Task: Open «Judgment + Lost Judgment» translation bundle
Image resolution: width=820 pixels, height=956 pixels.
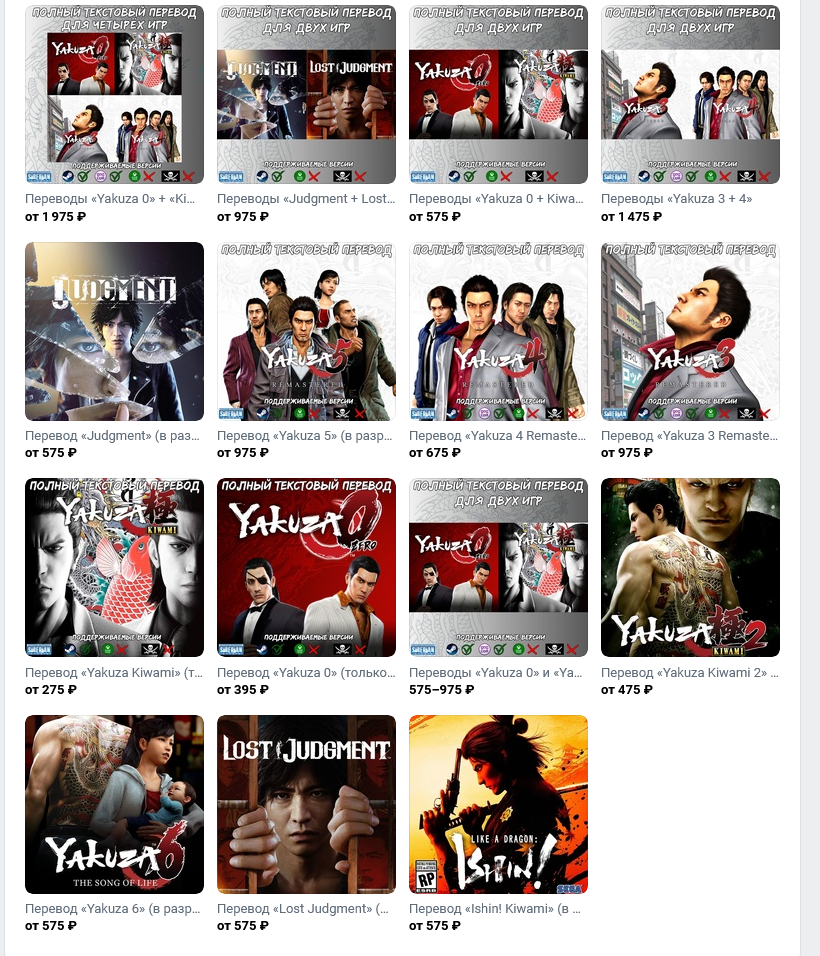Action: (306, 95)
